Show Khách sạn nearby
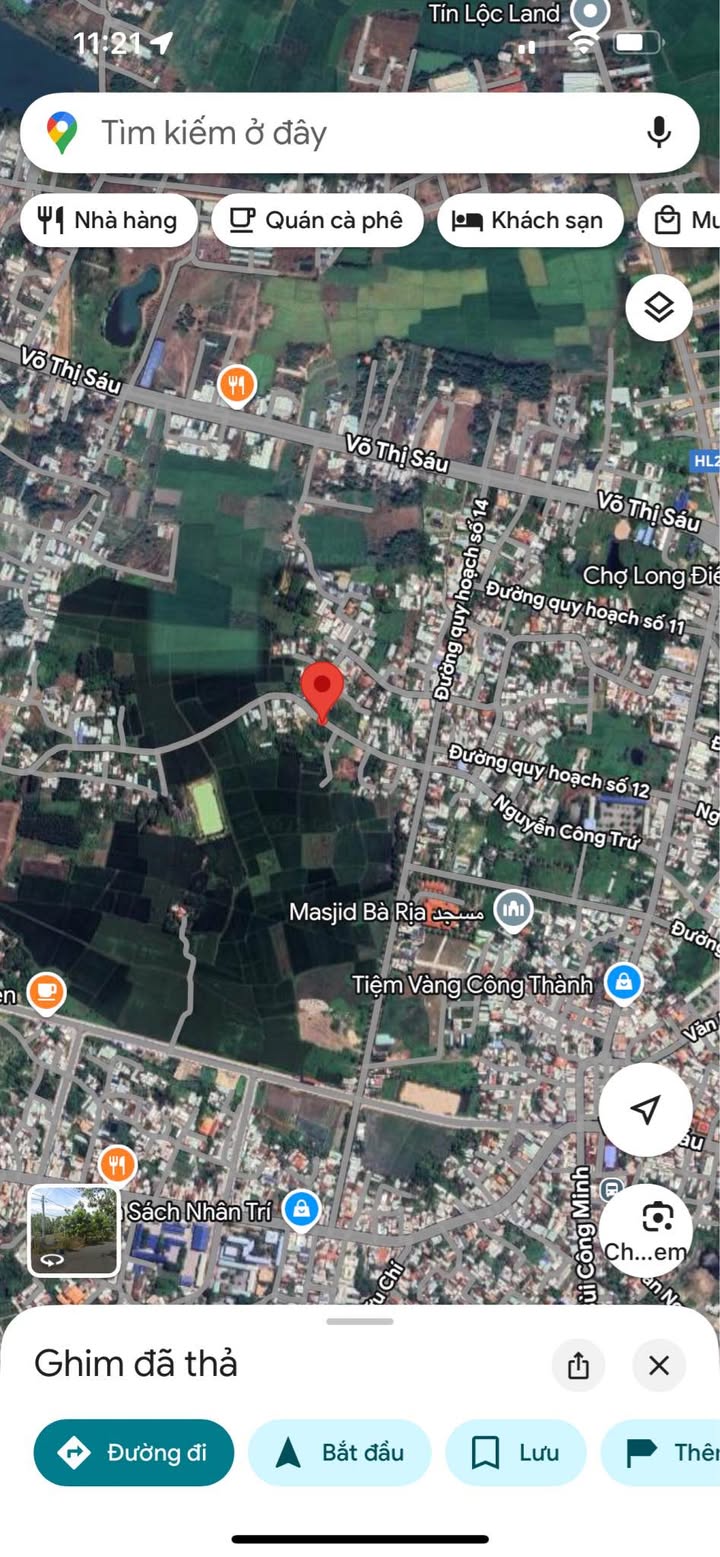This screenshot has height=1557, width=720. pyautogui.click(x=529, y=221)
